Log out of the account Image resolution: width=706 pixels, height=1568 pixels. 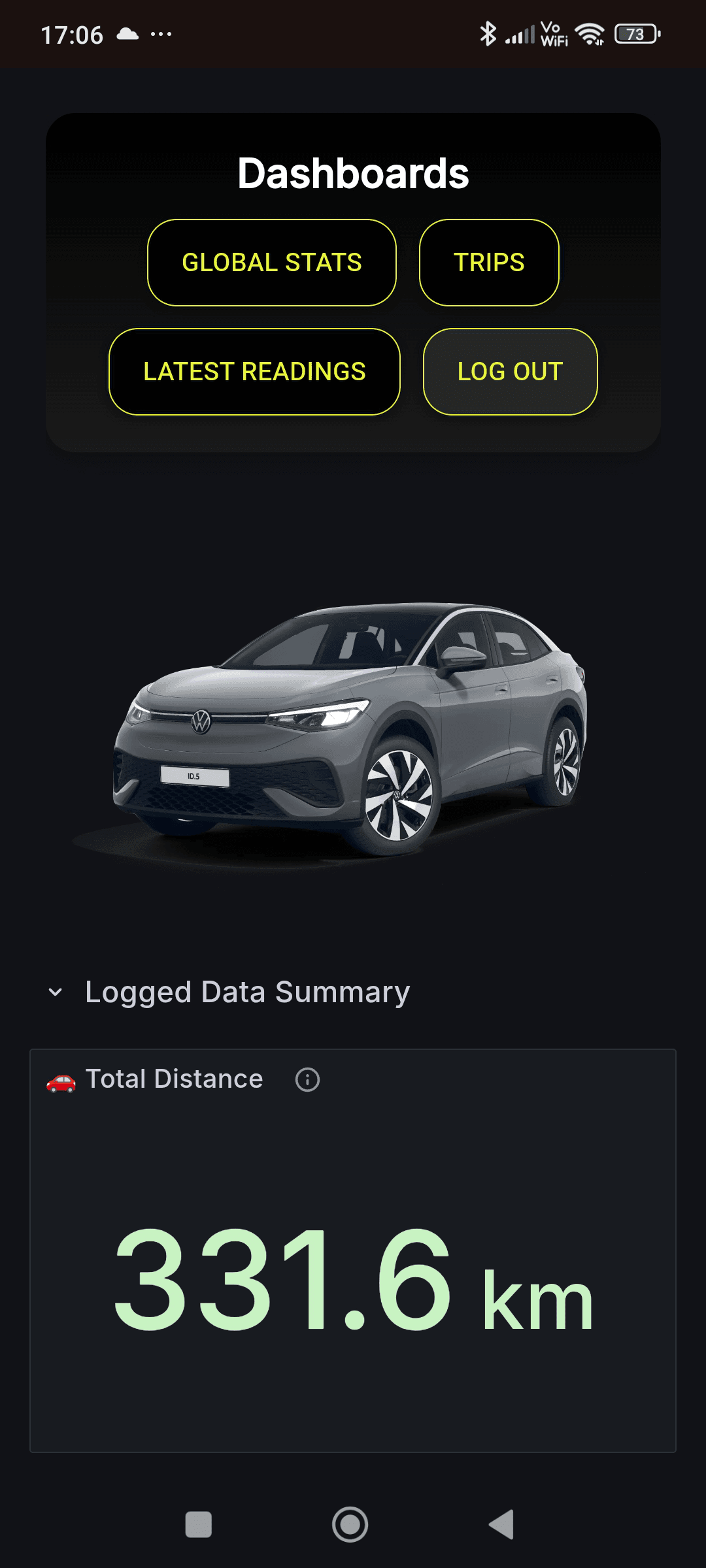[x=510, y=372]
